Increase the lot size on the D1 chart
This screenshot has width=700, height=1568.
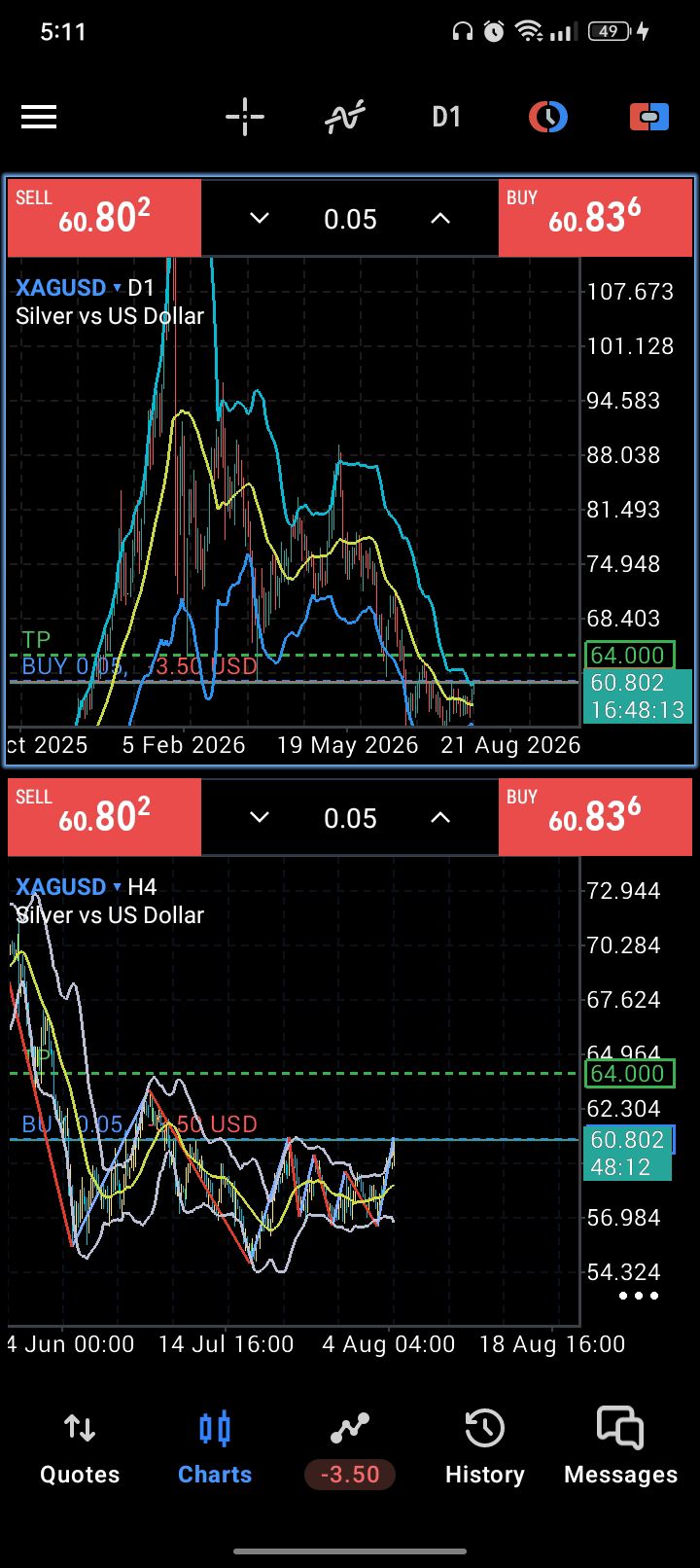[x=440, y=219]
